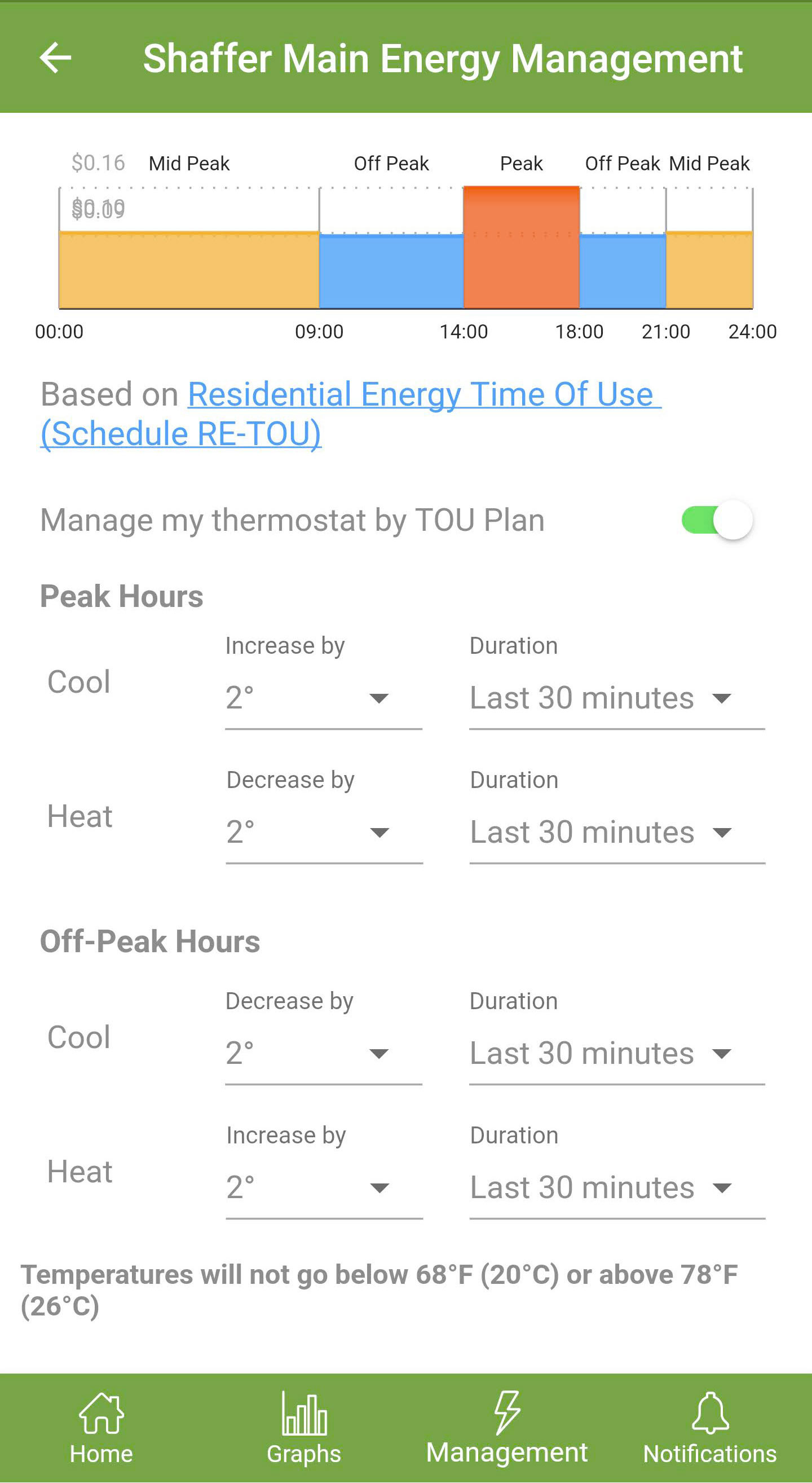This screenshot has height=1483, width=812.
Task: Open Off-Peak Cool Decrease by dropdown
Action: click(x=323, y=1054)
